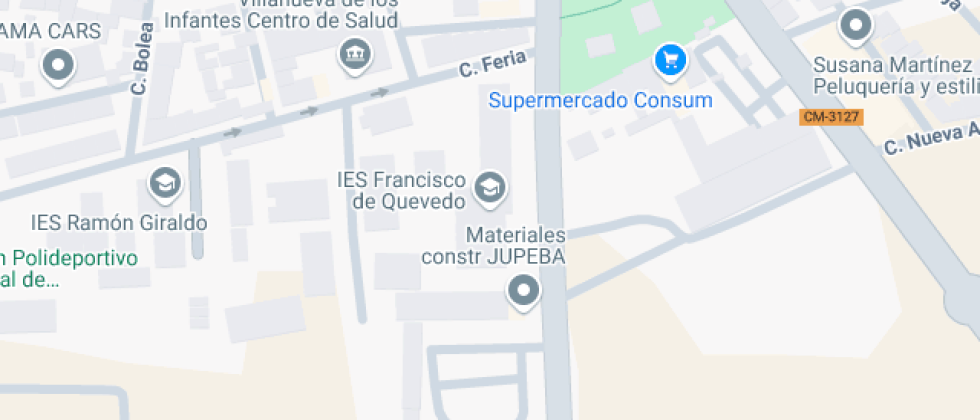Screen dimensions: 980x420
Task: View the IES Ramón Giraldo school marker
Action: tap(164, 184)
